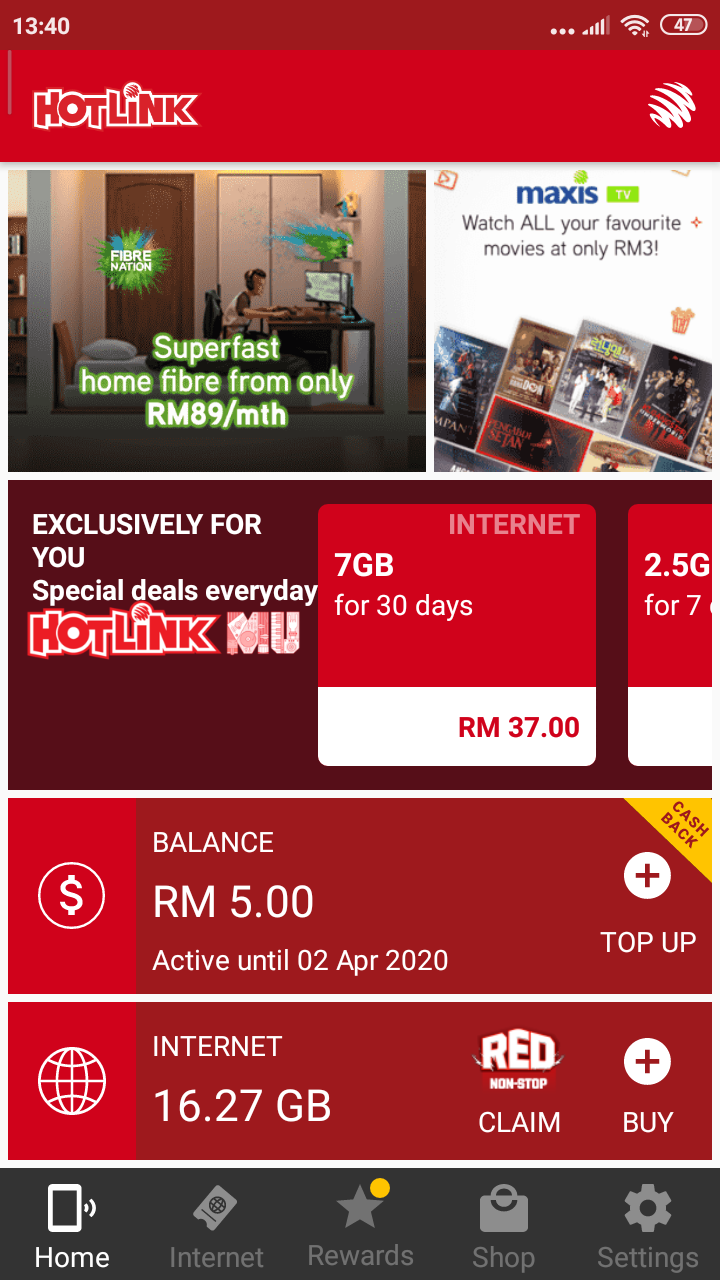Open the Maxis logo icon in header
This screenshot has width=720, height=1280.
tap(671, 105)
